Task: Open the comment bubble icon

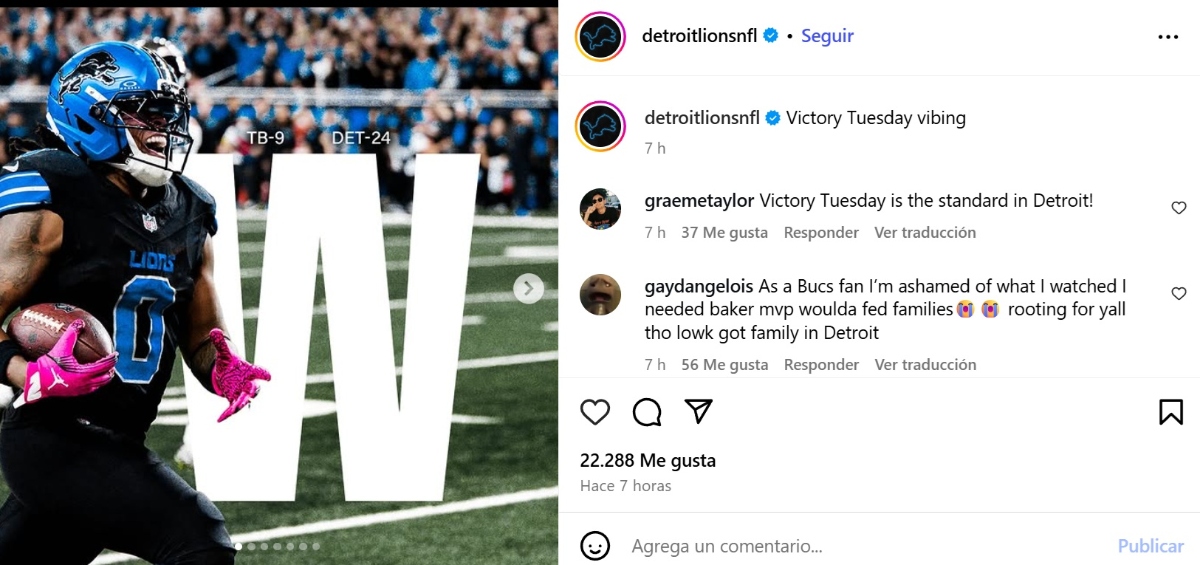Action: tap(647, 412)
